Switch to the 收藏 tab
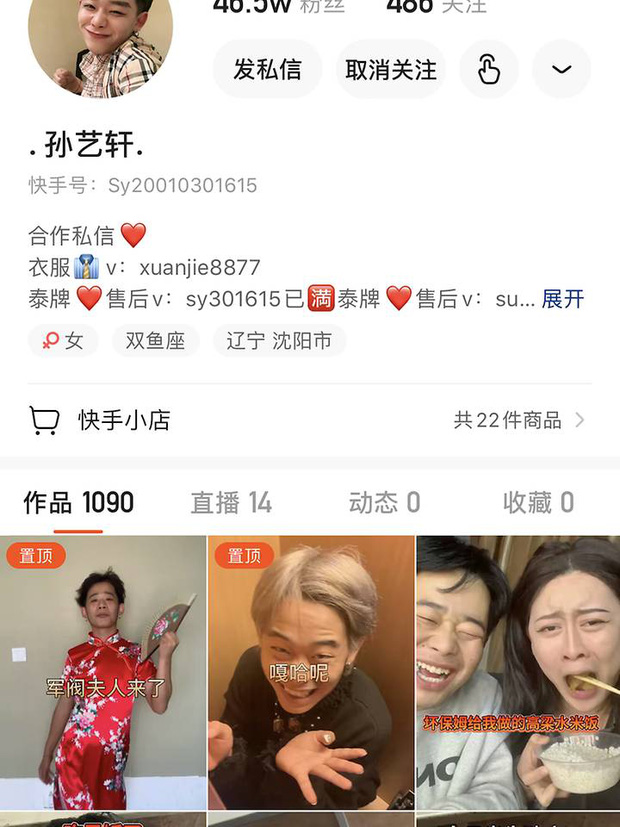The image size is (620, 827). pyautogui.click(x=538, y=502)
